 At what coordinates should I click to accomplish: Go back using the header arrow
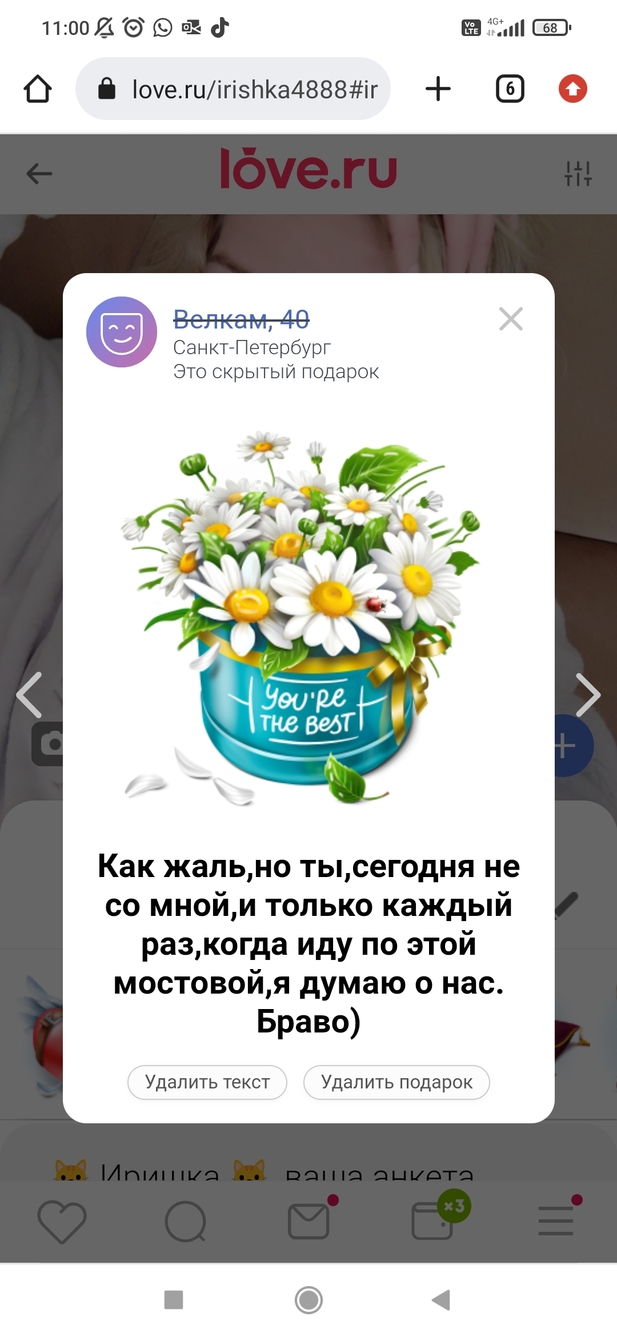point(39,174)
